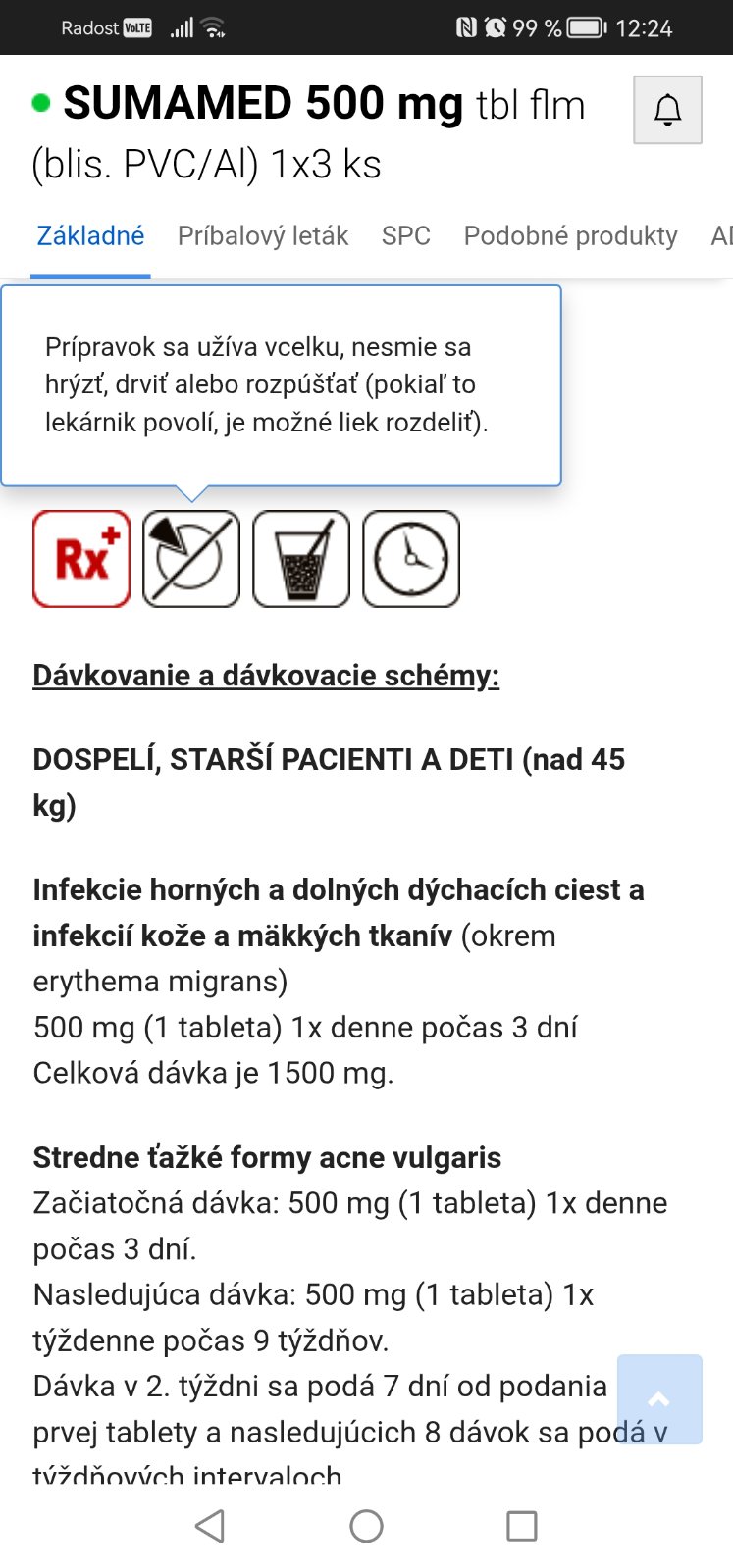Tap the do-not-split tablet icon

191,559
